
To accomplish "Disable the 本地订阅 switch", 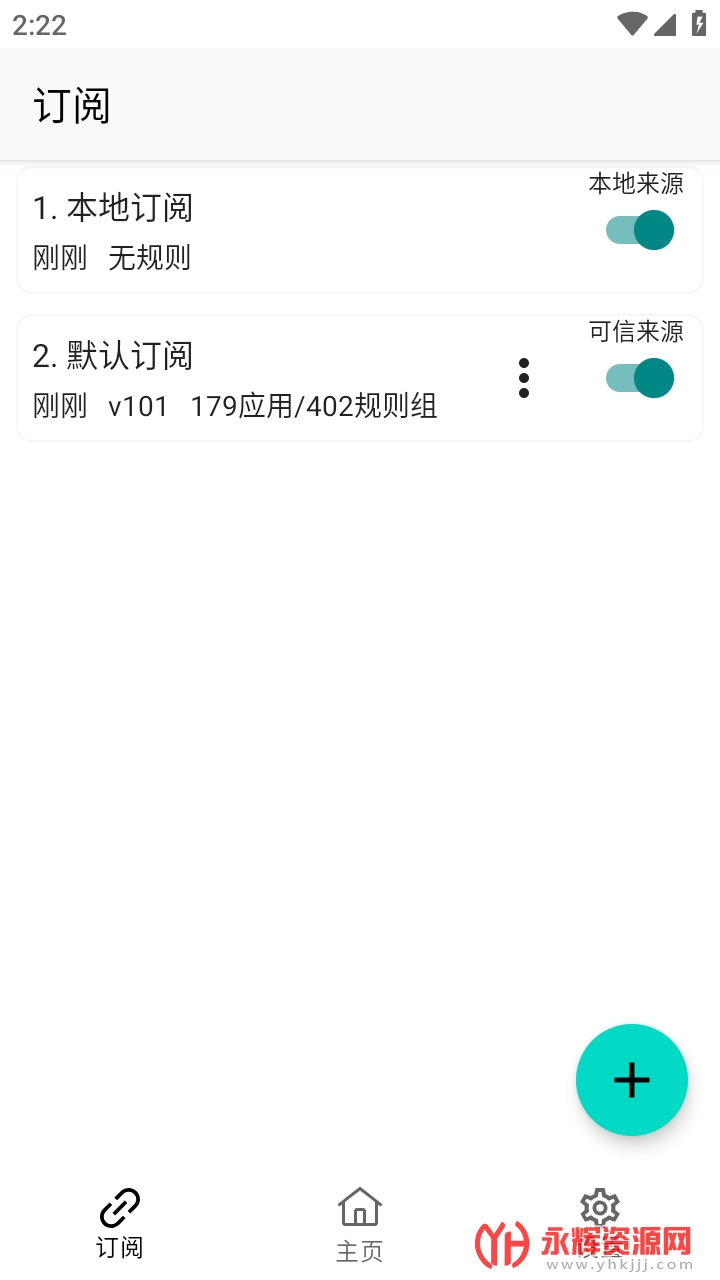I will coord(640,230).
